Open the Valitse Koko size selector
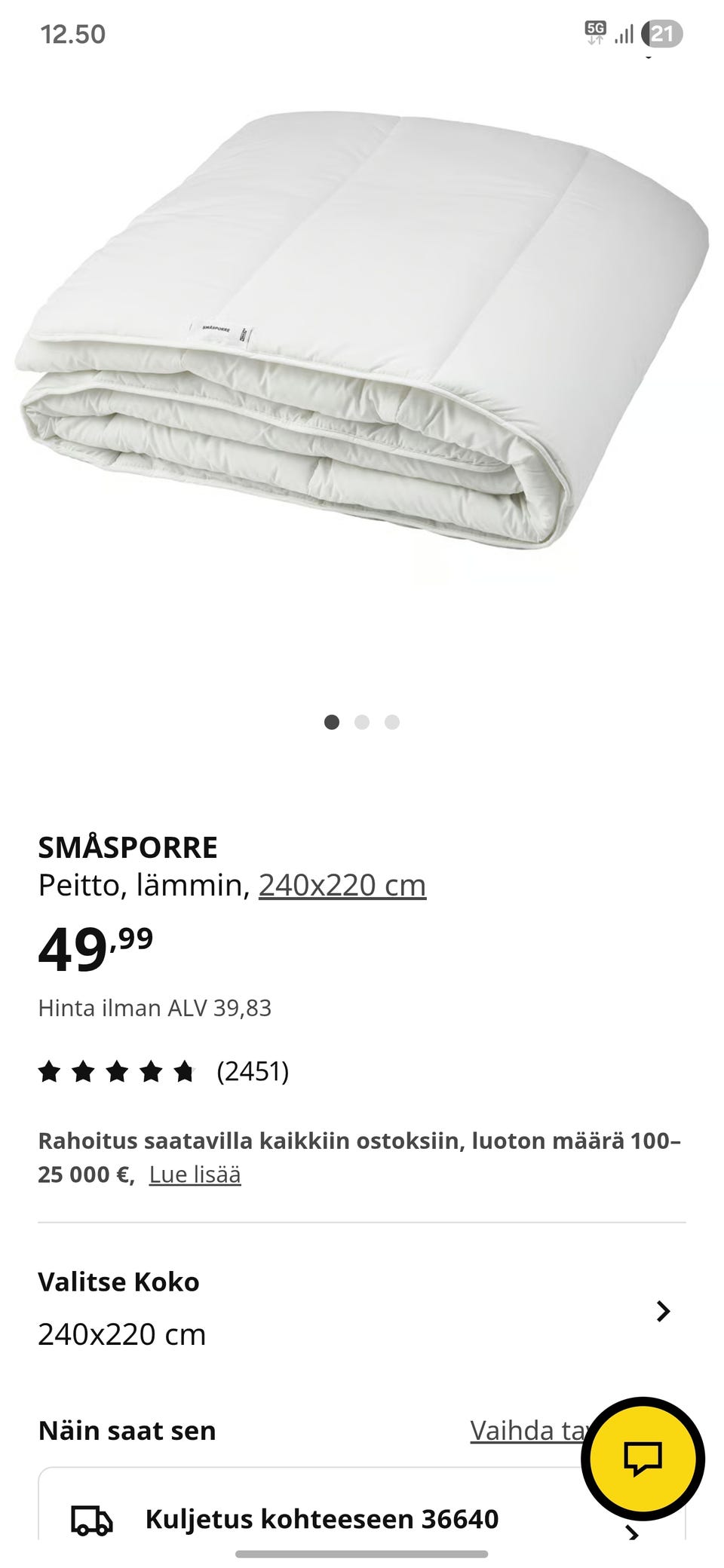 (354, 1310)
